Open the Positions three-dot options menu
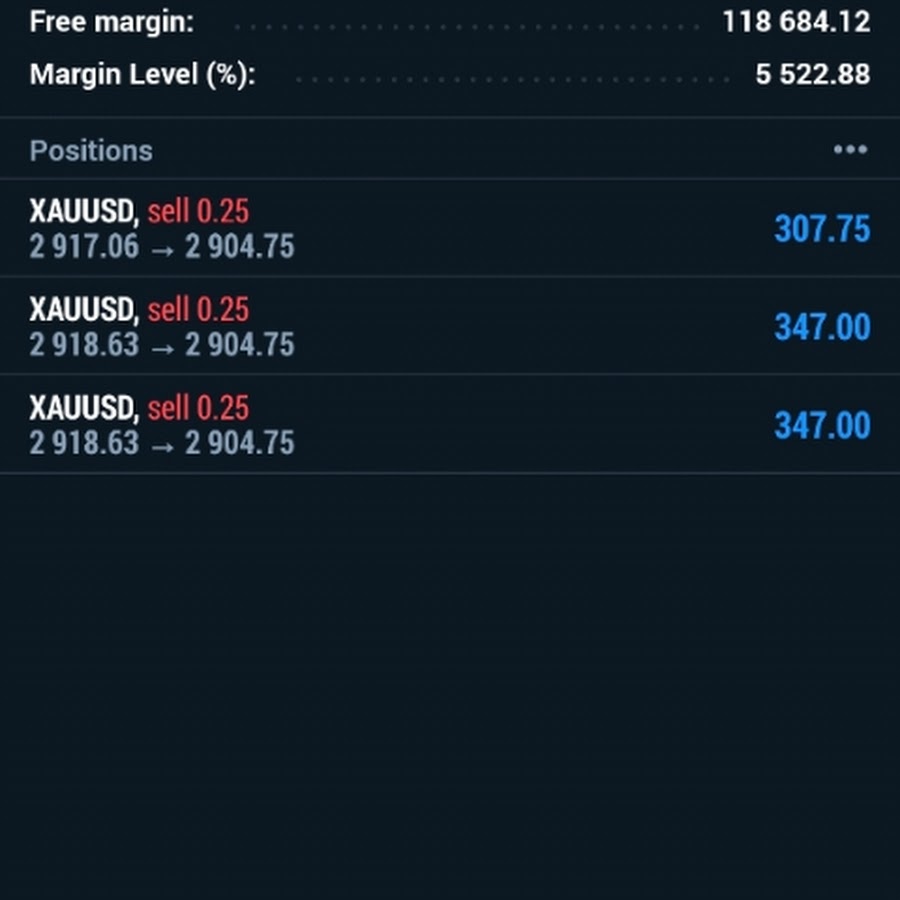This screenshot has height=900, width=900. [849, 150]
